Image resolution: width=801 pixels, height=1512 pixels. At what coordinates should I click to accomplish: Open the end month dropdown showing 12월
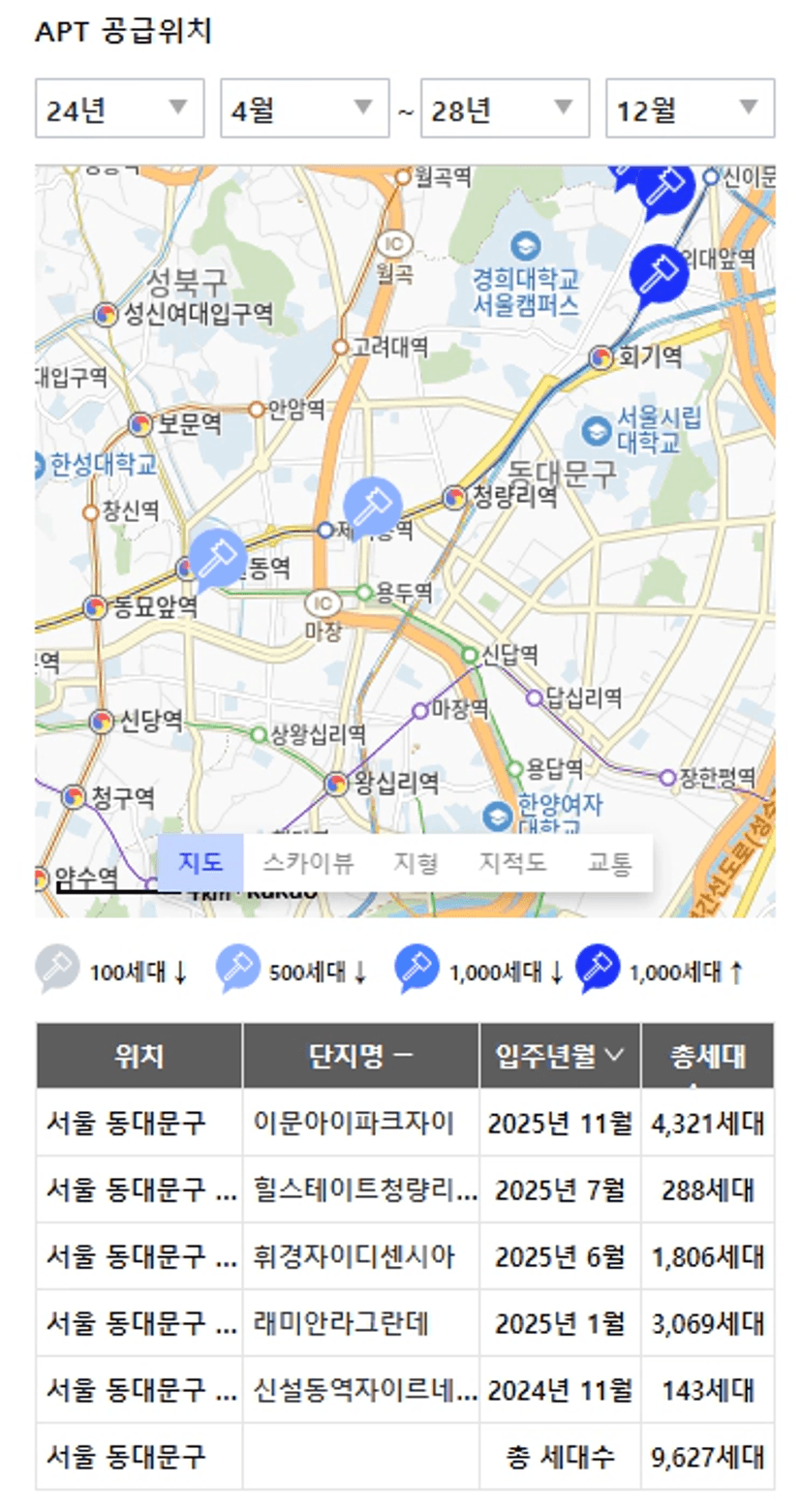click(690, 108)
